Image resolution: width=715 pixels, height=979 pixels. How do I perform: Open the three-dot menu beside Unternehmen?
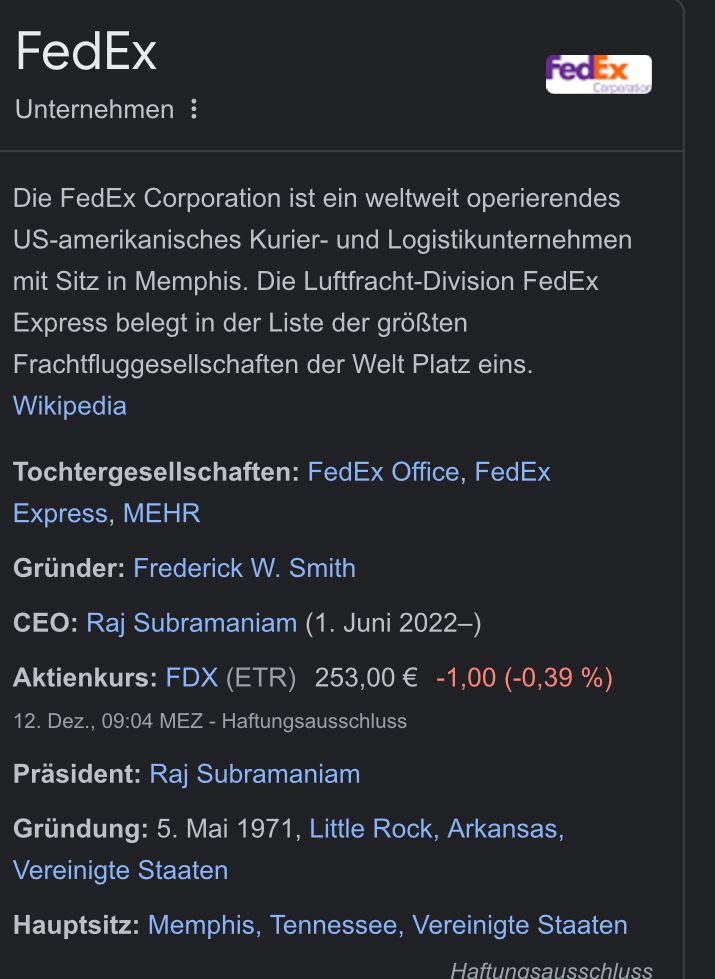tap(194, 109)
